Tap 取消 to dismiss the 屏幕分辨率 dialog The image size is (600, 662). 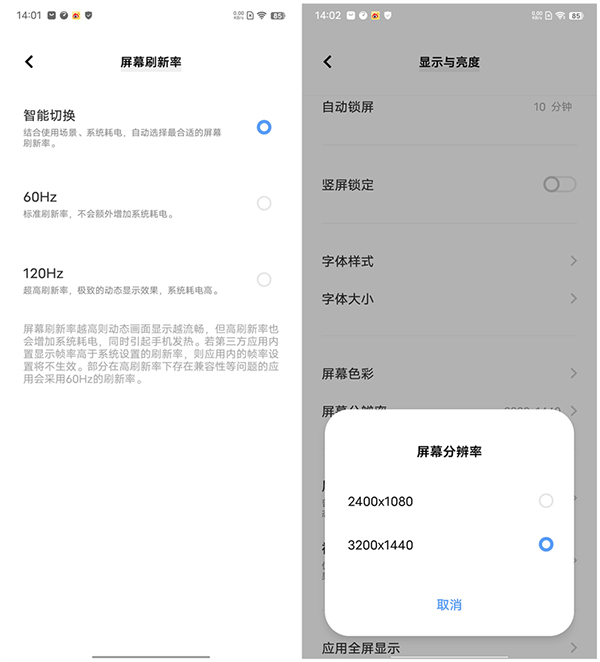point(449,605)
